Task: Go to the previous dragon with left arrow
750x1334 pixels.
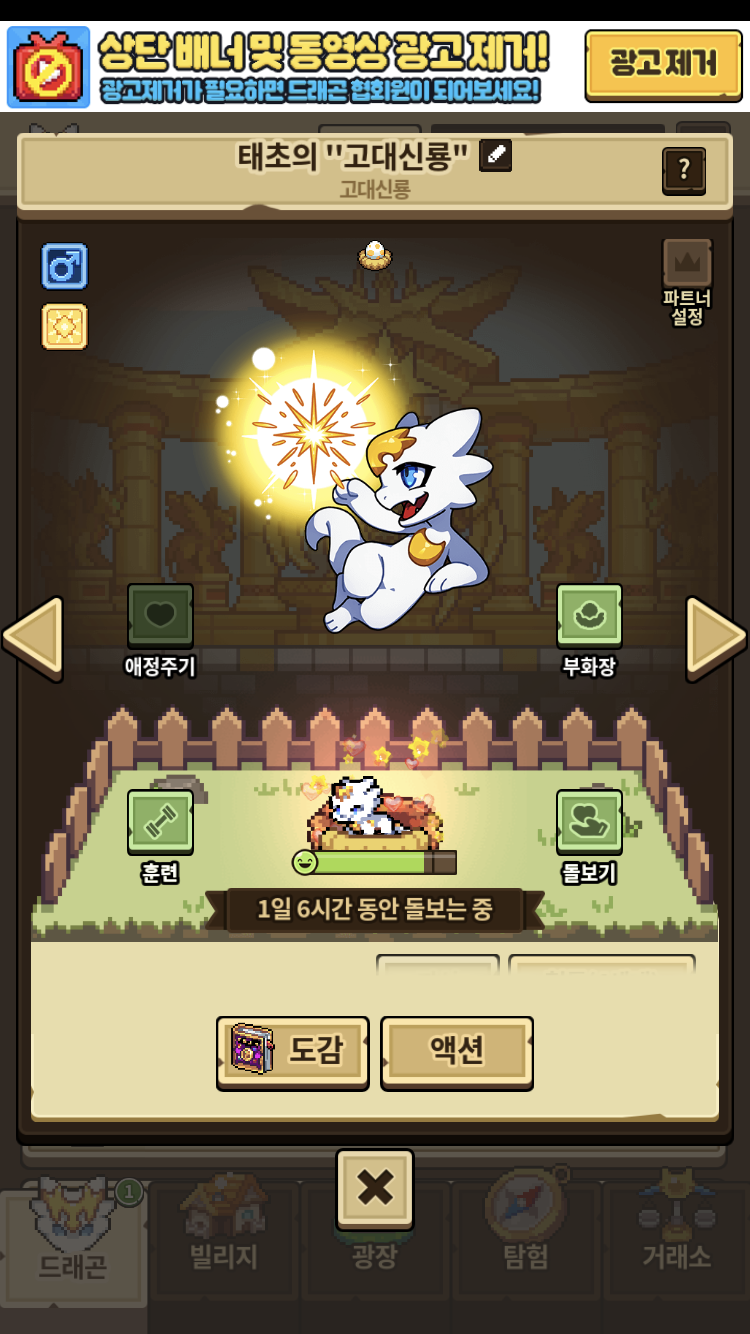Action: click(x=32, y=637)
